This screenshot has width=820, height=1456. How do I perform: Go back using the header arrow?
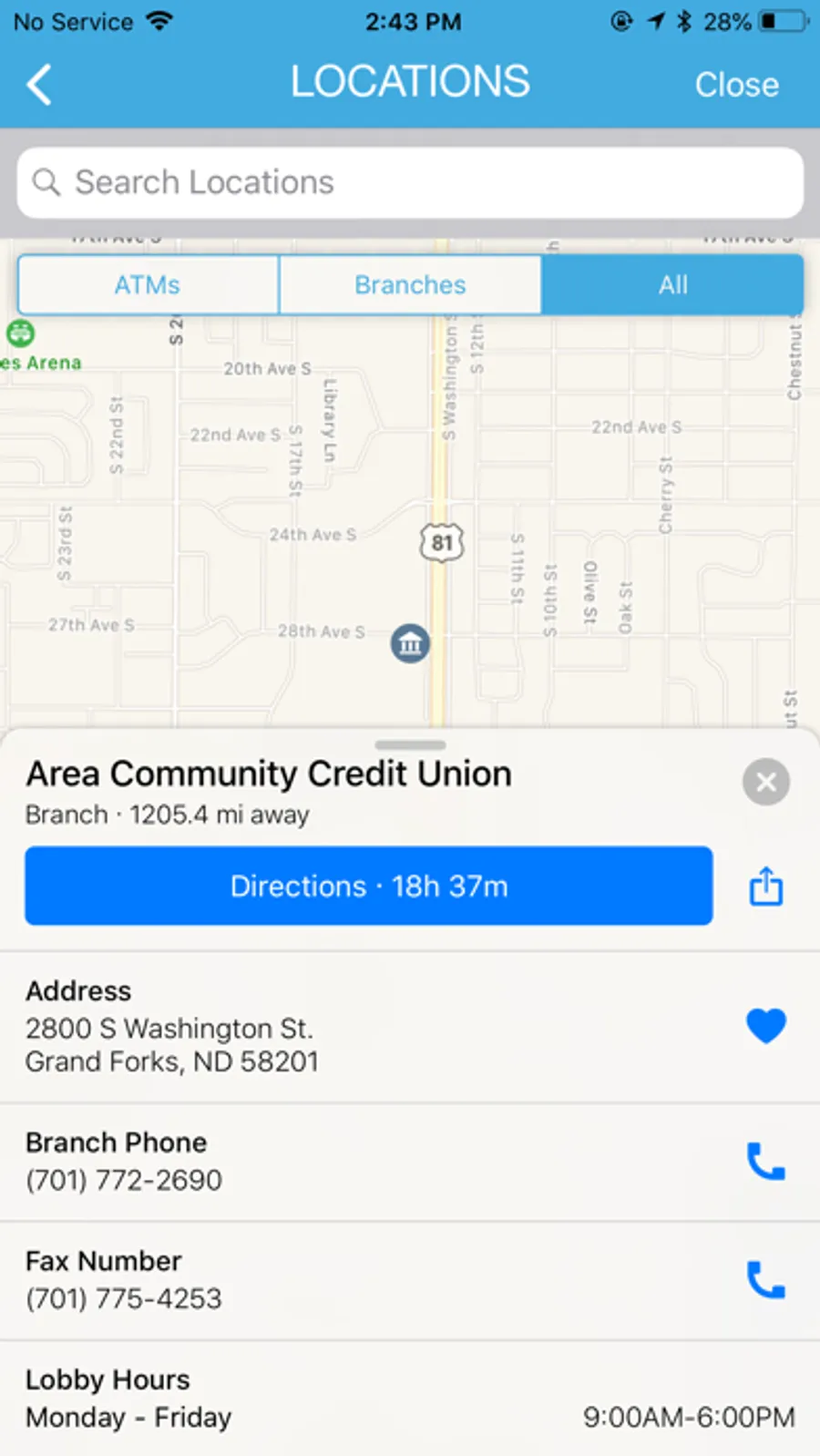(x=39, y=85)
